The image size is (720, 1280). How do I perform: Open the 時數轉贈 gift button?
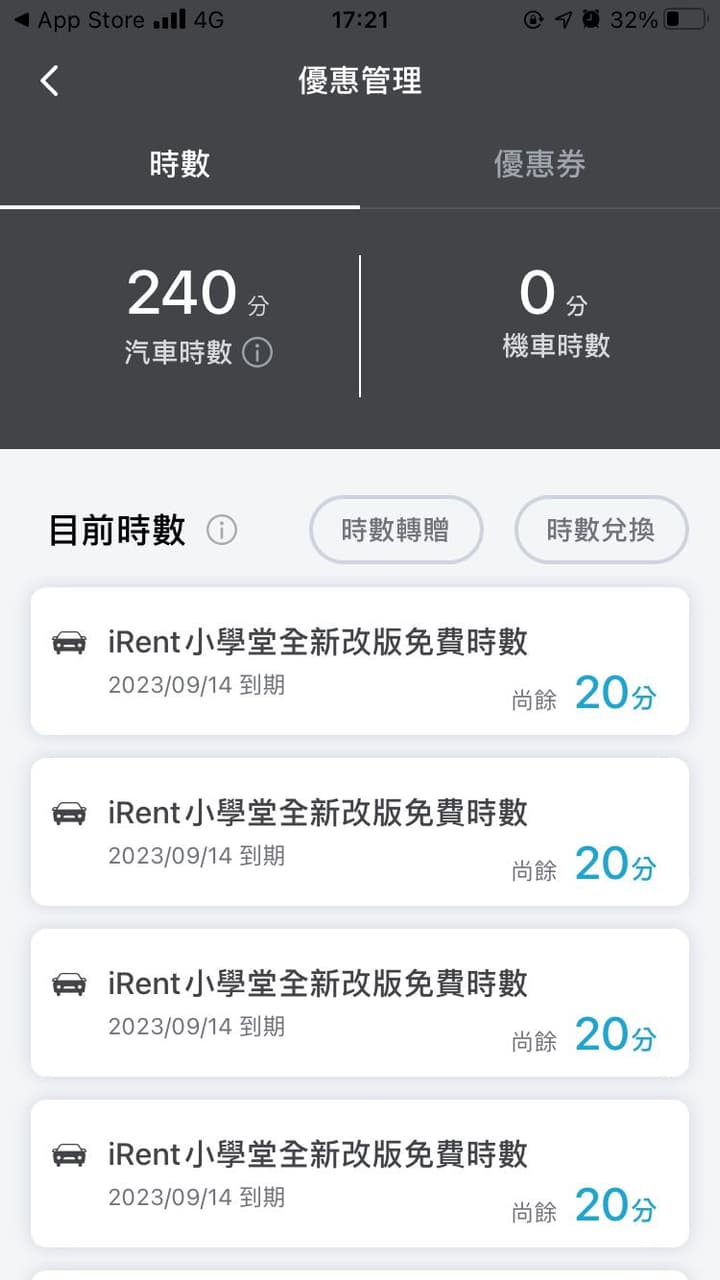point(396,530)
